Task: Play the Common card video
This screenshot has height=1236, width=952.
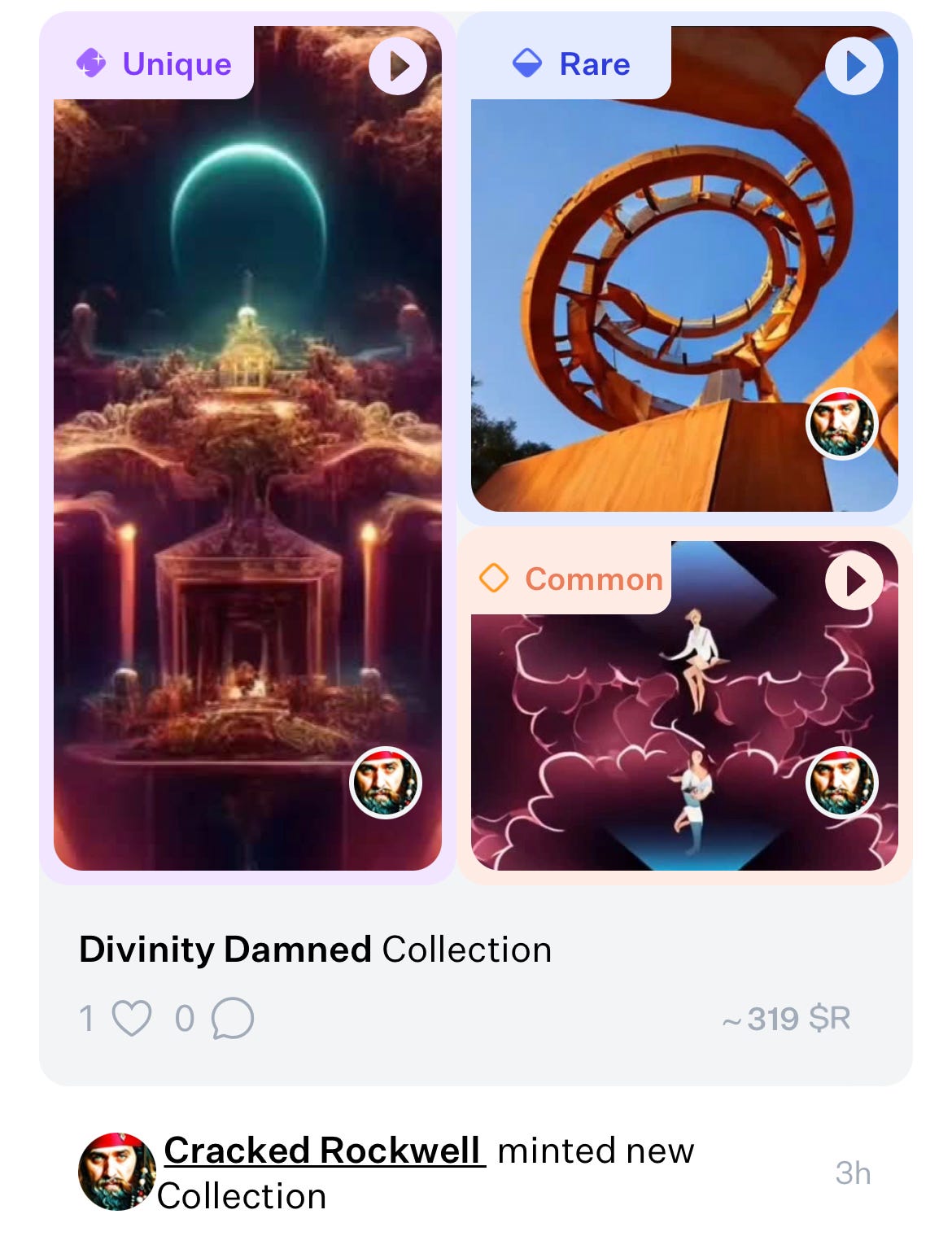Action: [854, 581]
